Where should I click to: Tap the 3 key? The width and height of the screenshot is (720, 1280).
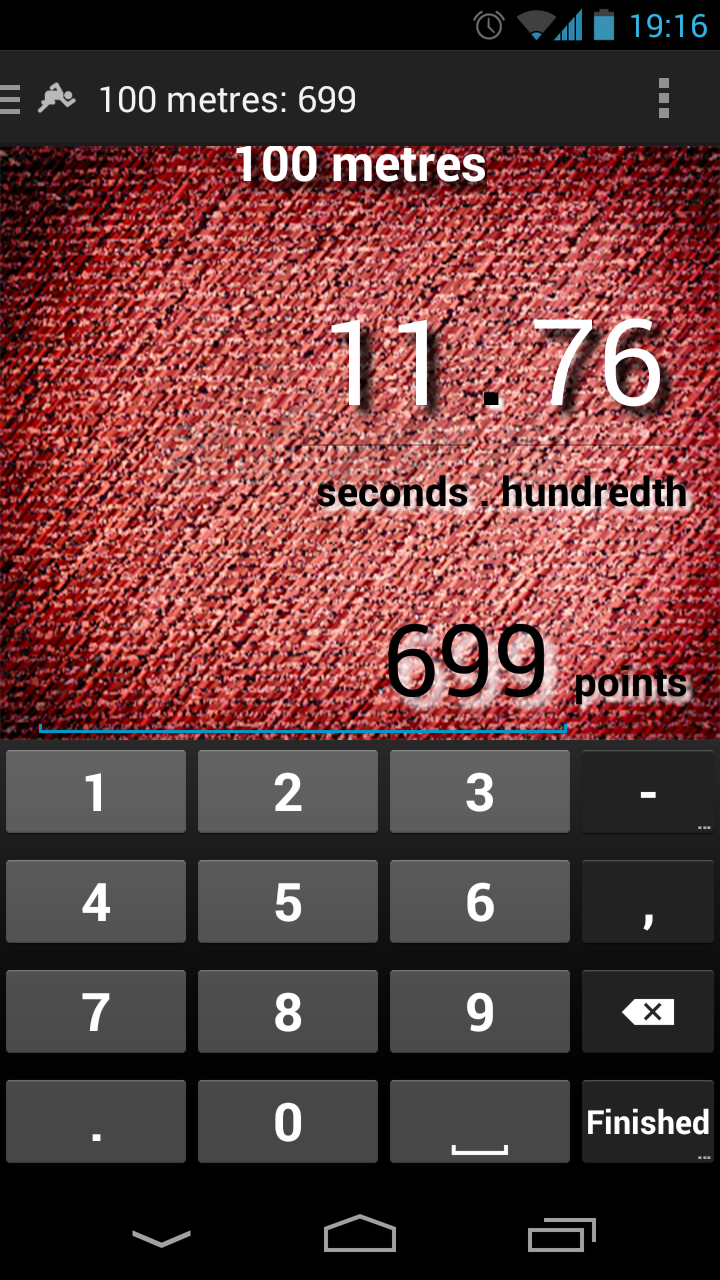tap(480, 792)
